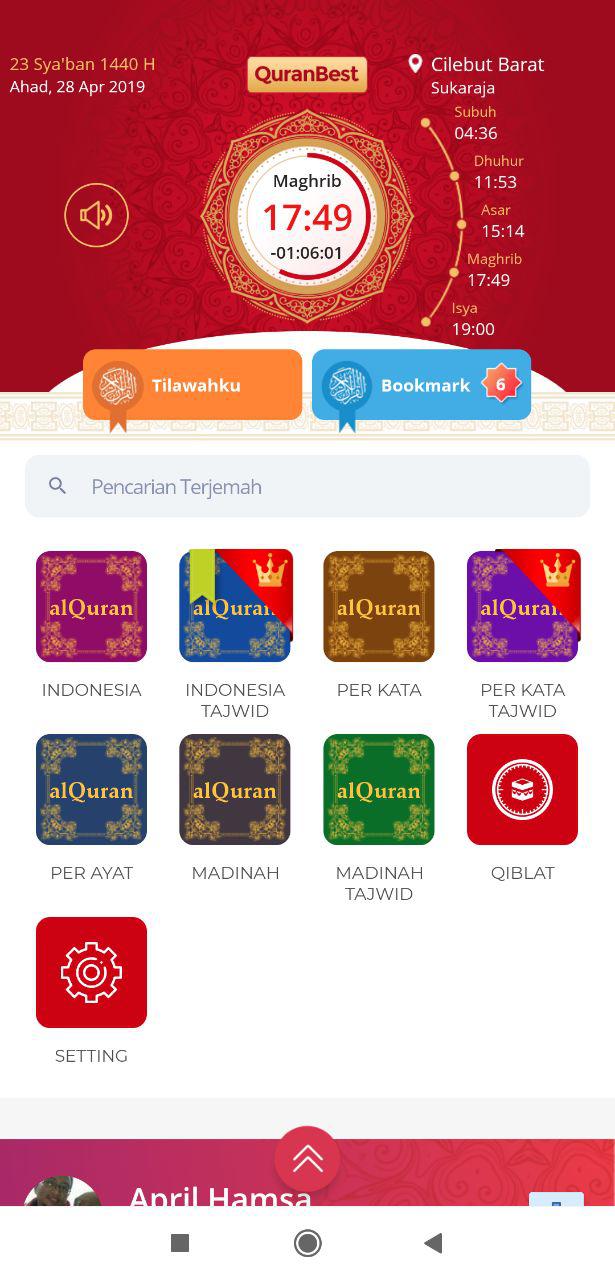
Task: Open the Tilawahku button
Action: coord(193,385)
